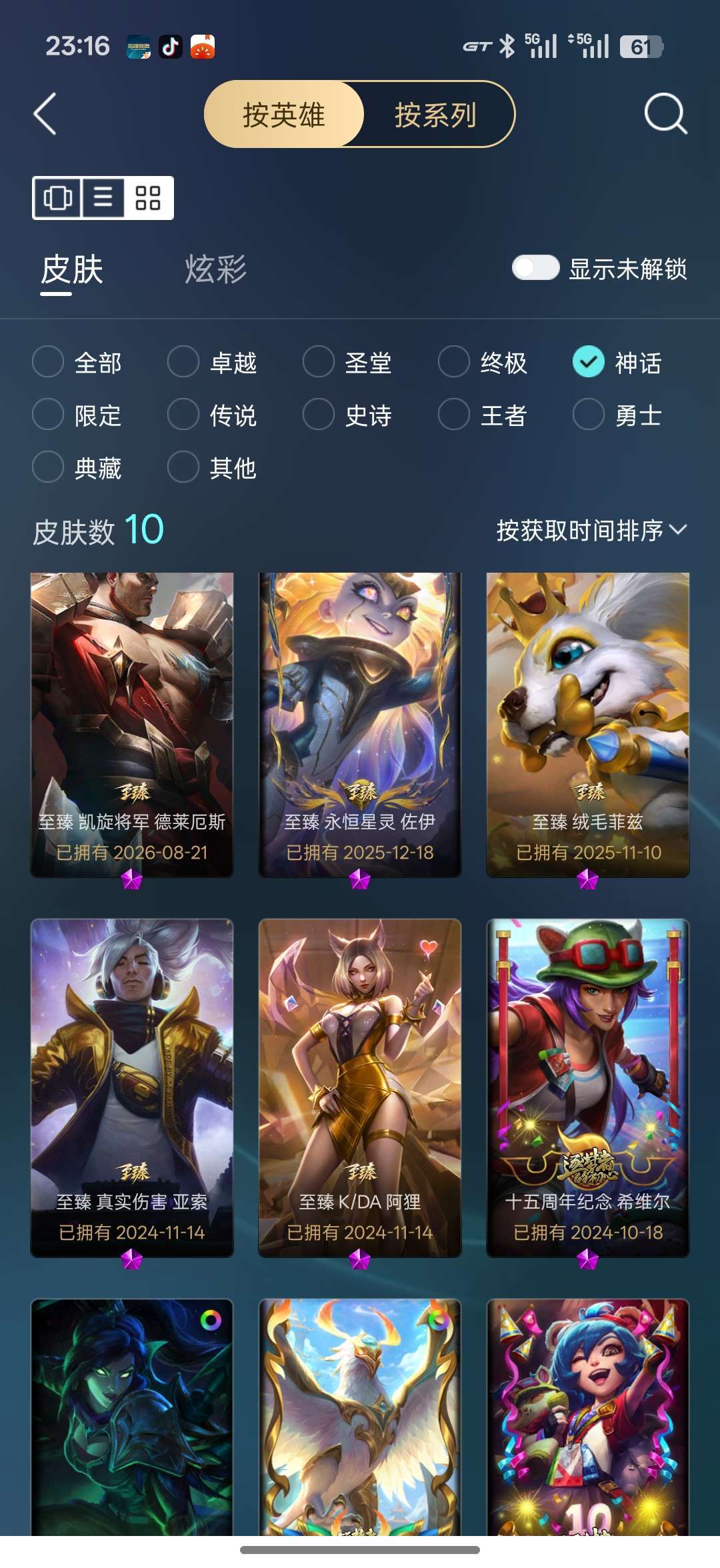Choose the 史诗 filter option

tap(348, 415)
